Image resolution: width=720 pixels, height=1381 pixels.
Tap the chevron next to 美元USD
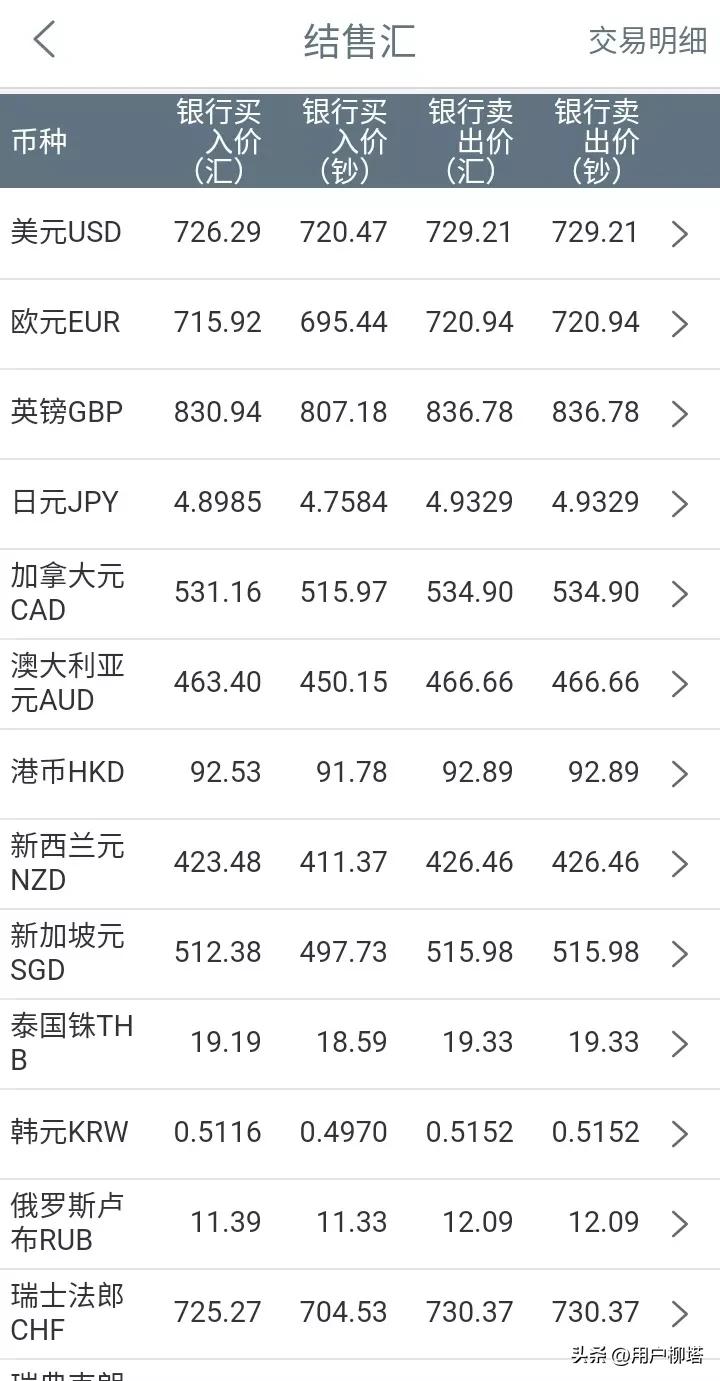point(681,233)
